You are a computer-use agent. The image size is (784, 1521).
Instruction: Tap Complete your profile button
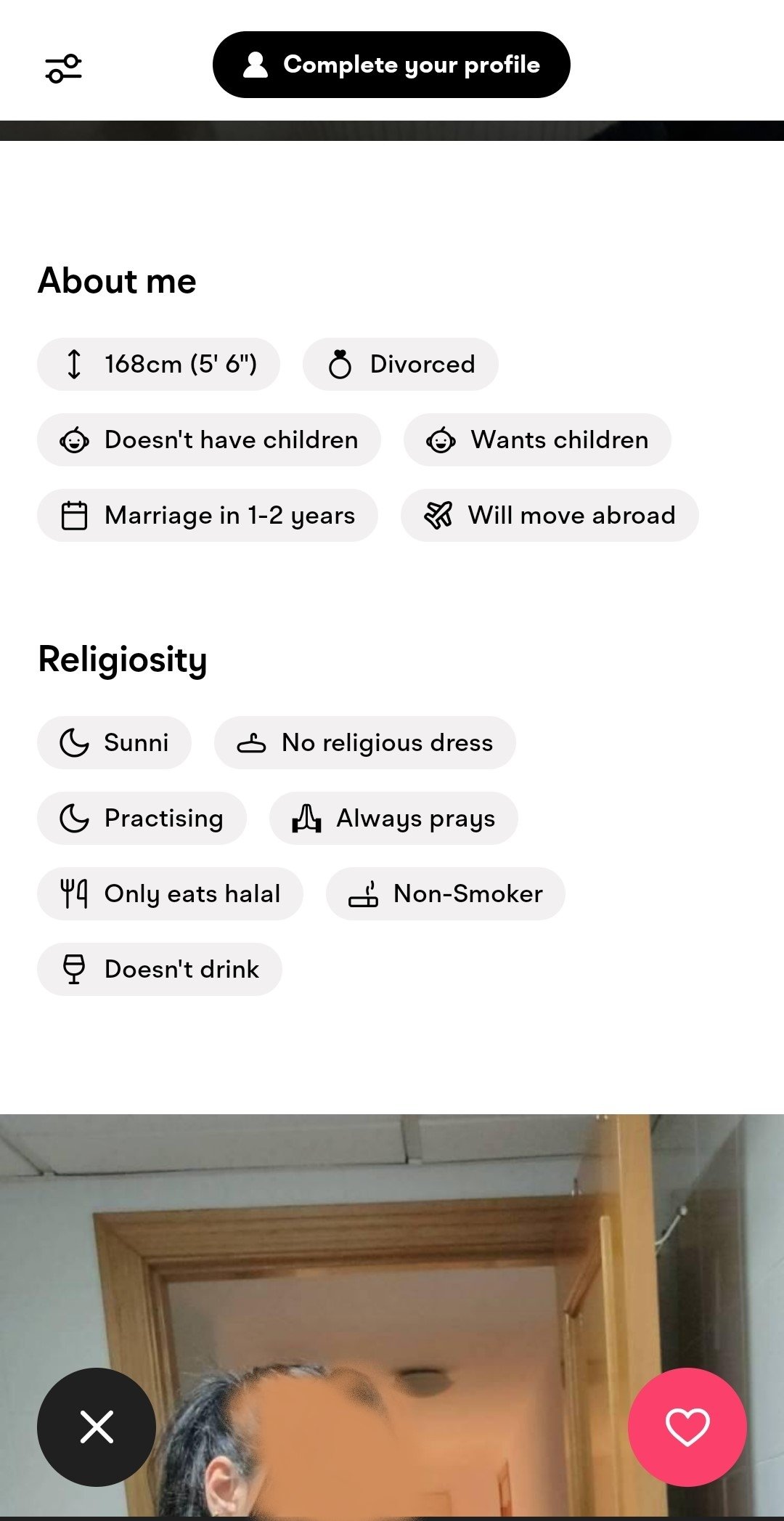point(391,65)
